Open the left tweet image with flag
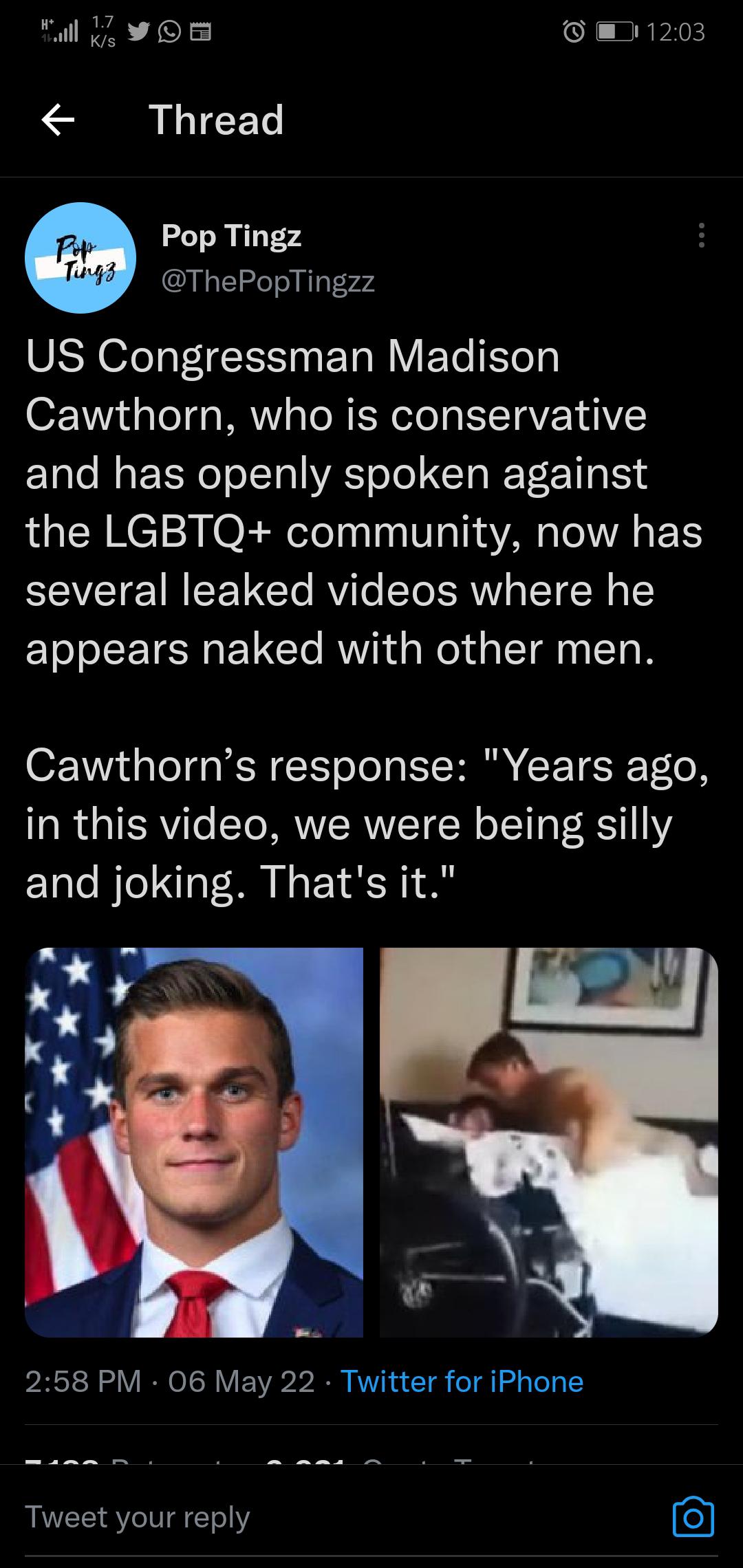Screen dimensions: 743x1568 pos(194,1142)
